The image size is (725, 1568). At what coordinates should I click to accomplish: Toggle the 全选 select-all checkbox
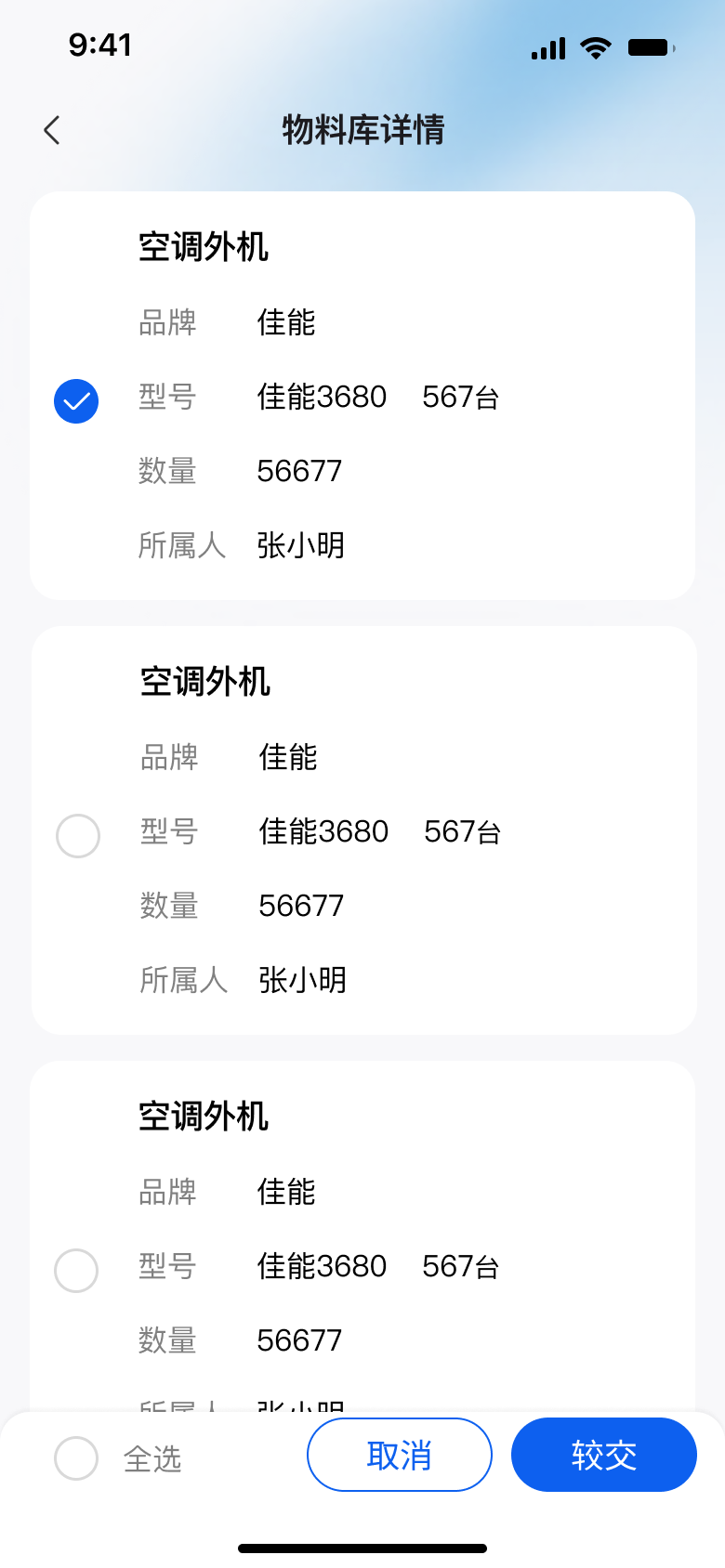pyautogui.click(x=76, y=1458)
